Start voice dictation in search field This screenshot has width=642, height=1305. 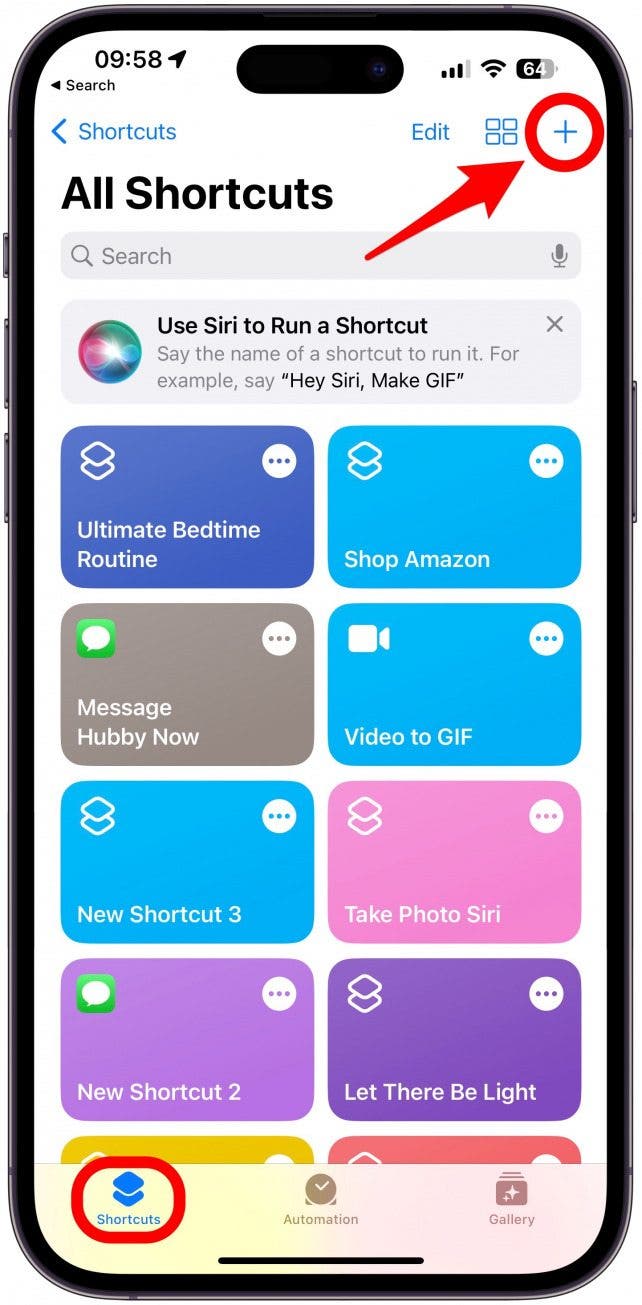point(559,256)
